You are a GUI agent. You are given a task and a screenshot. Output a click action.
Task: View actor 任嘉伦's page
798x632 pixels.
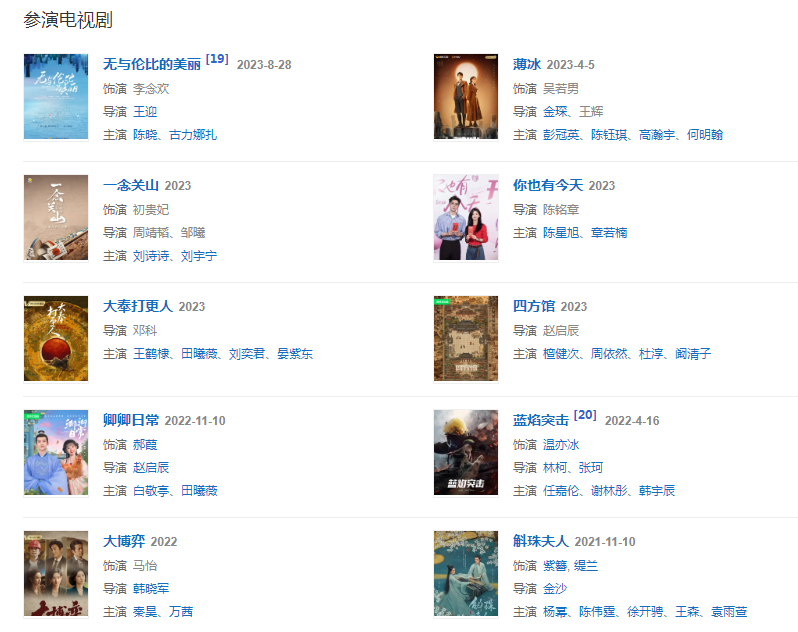pyautogui.click(x=561, y=490)
